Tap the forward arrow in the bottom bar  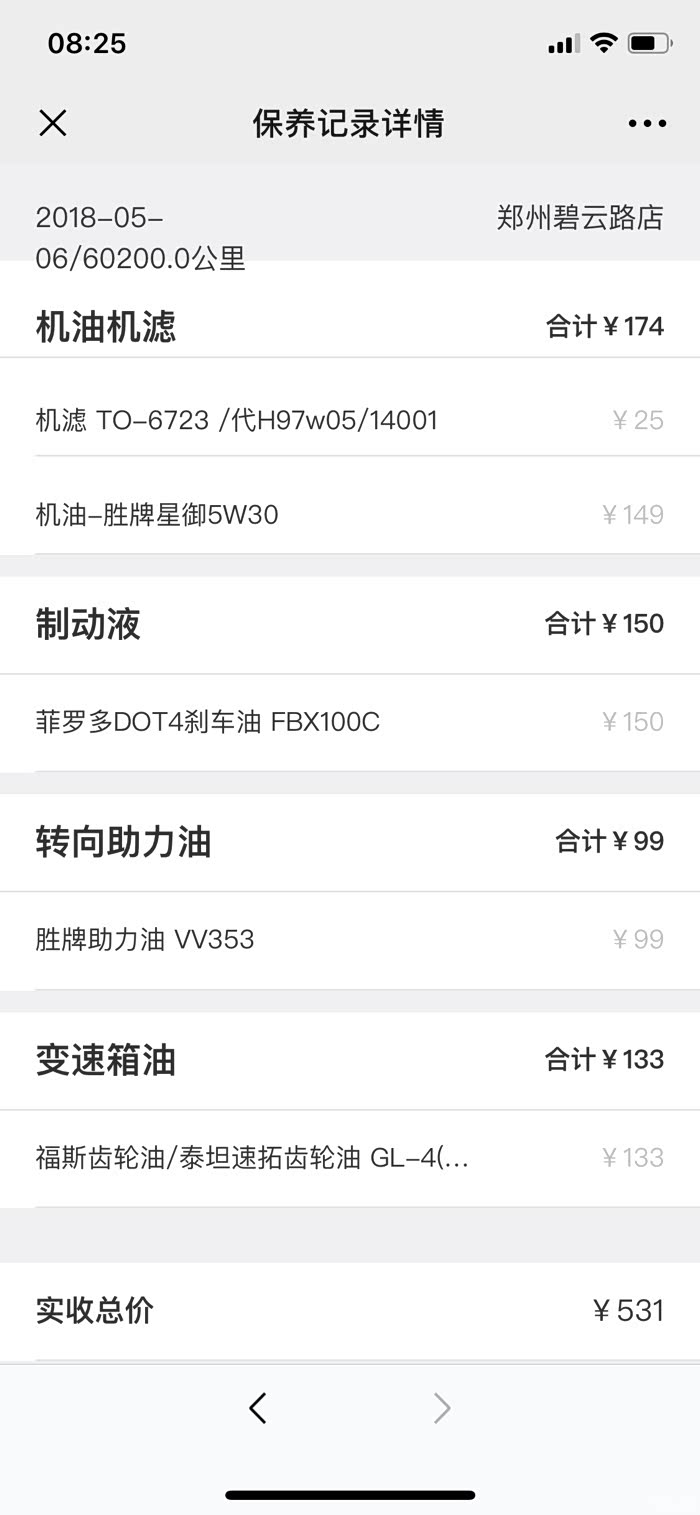[x=441, y=1408]
